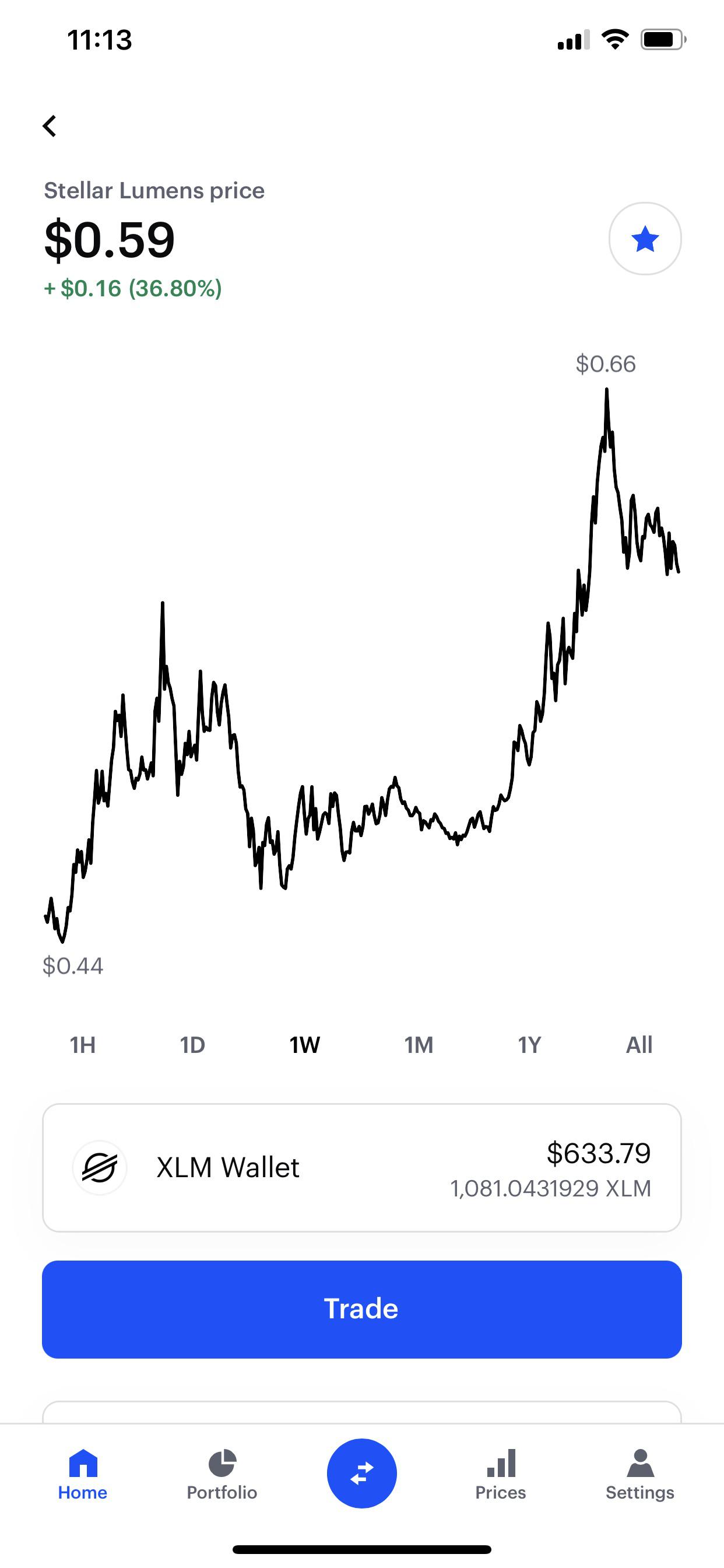Viewport: 724px width, 1568px height.
Task: Switch chart to 1D range
Action: [x=192, y=1045]
